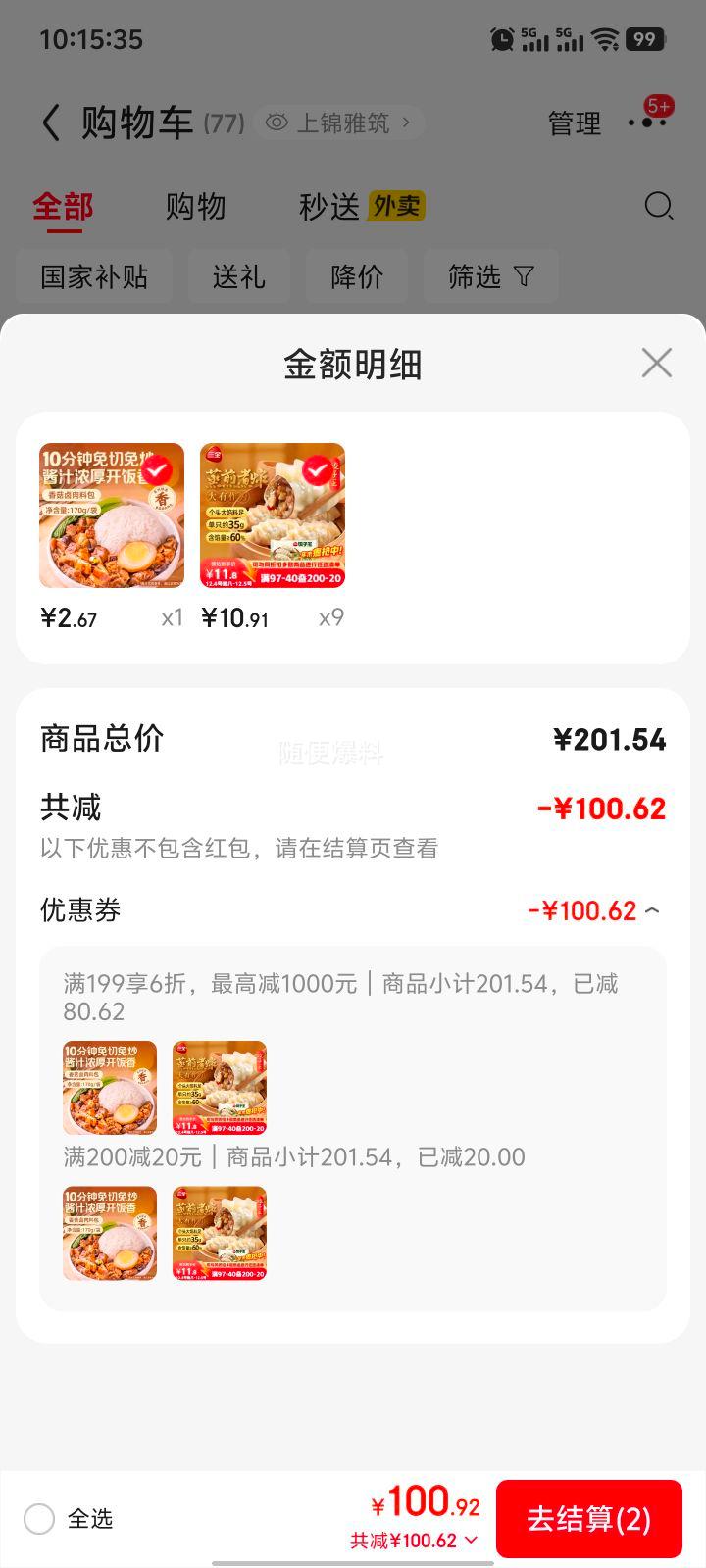The width and height of the screenshot is (706, 1568).
Task: Open the ¥10.91 dumplings item
Action: pyautogui.click(x=273, y=515)
